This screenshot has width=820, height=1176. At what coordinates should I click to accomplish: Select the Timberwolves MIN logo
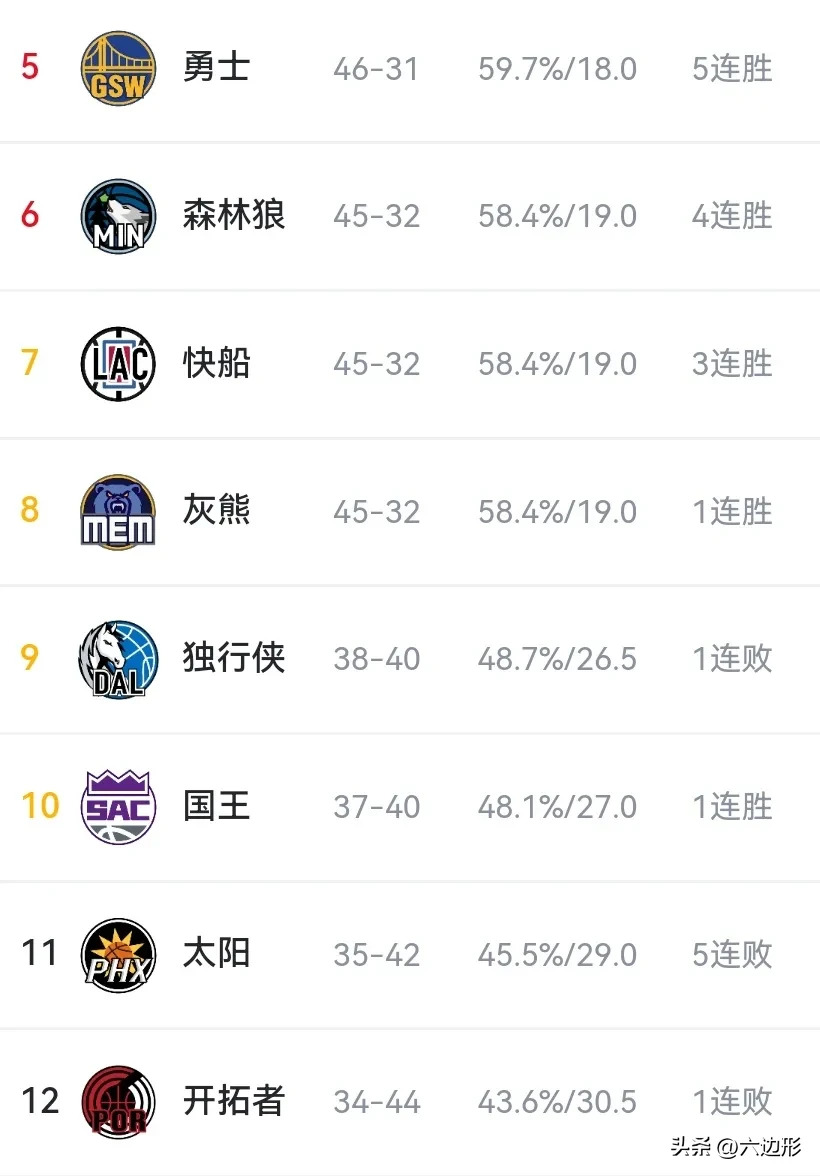tap(117, 216)
